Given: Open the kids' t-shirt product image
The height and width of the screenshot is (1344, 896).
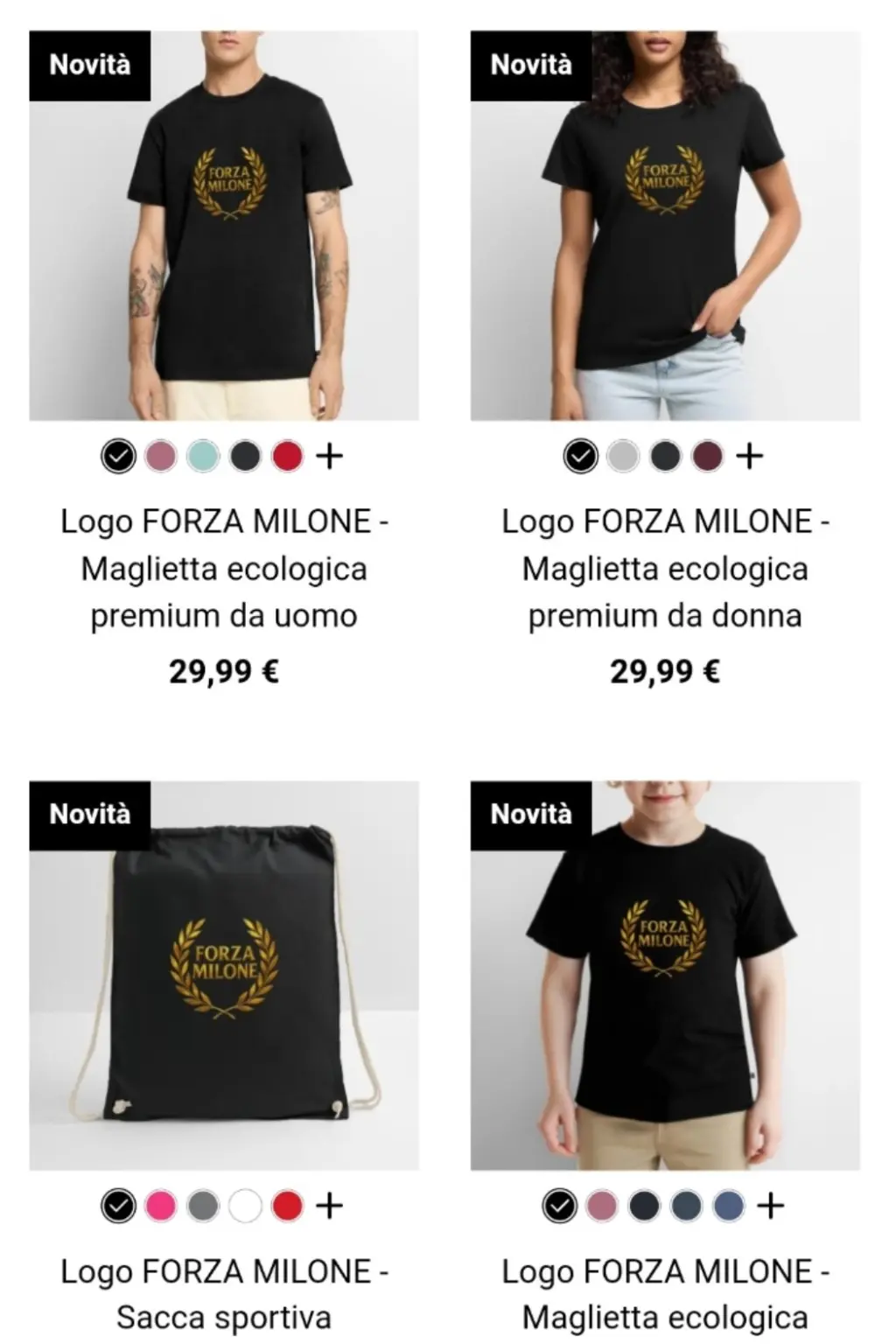Looking at the screenshot, I should click(x=665, y=976).
